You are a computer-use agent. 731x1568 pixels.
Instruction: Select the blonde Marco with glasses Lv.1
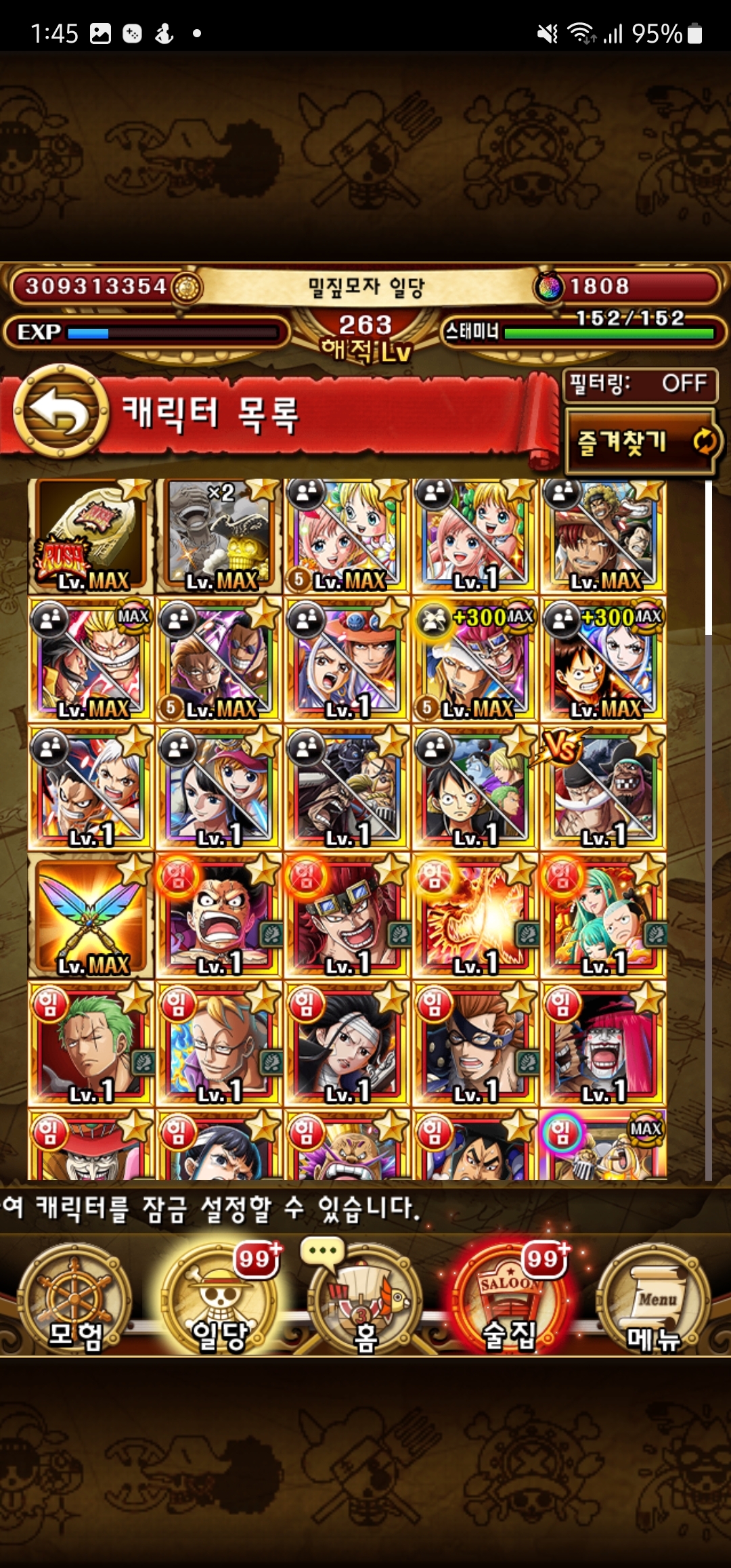point(219,1044)
